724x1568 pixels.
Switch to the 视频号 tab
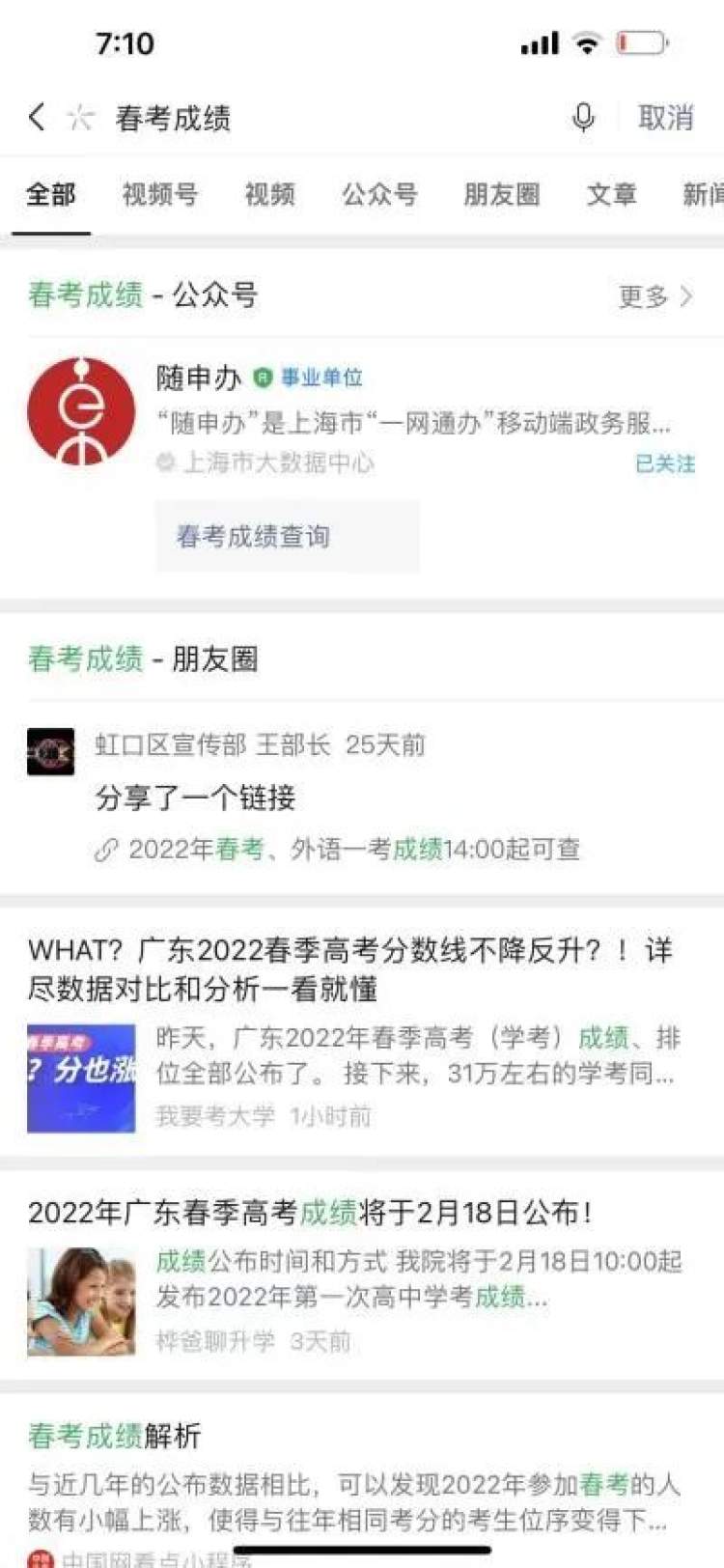(x=159, y=194)
